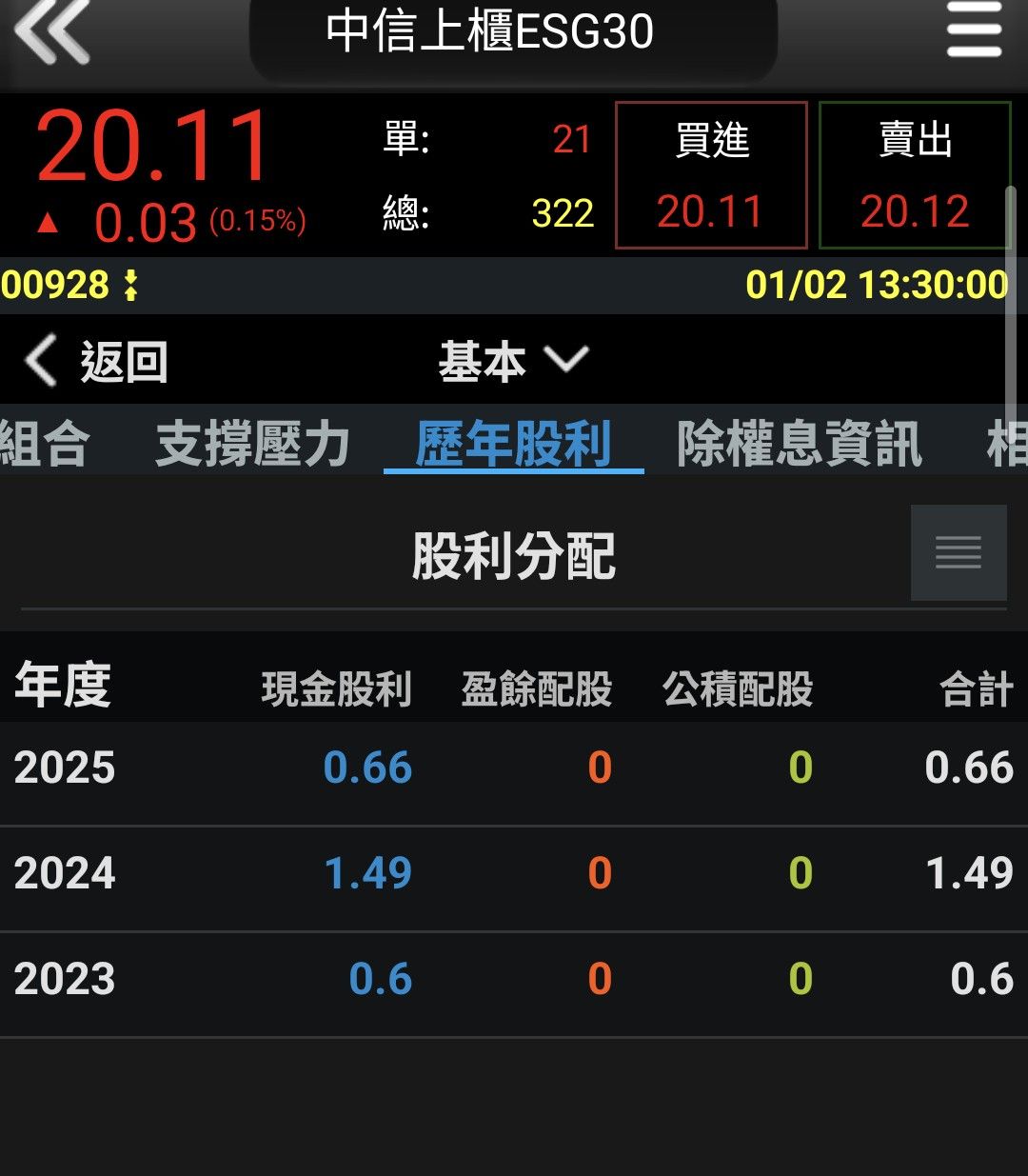Open the hamburger menu at top right
1028x1176 pixels.
(974, 30)
